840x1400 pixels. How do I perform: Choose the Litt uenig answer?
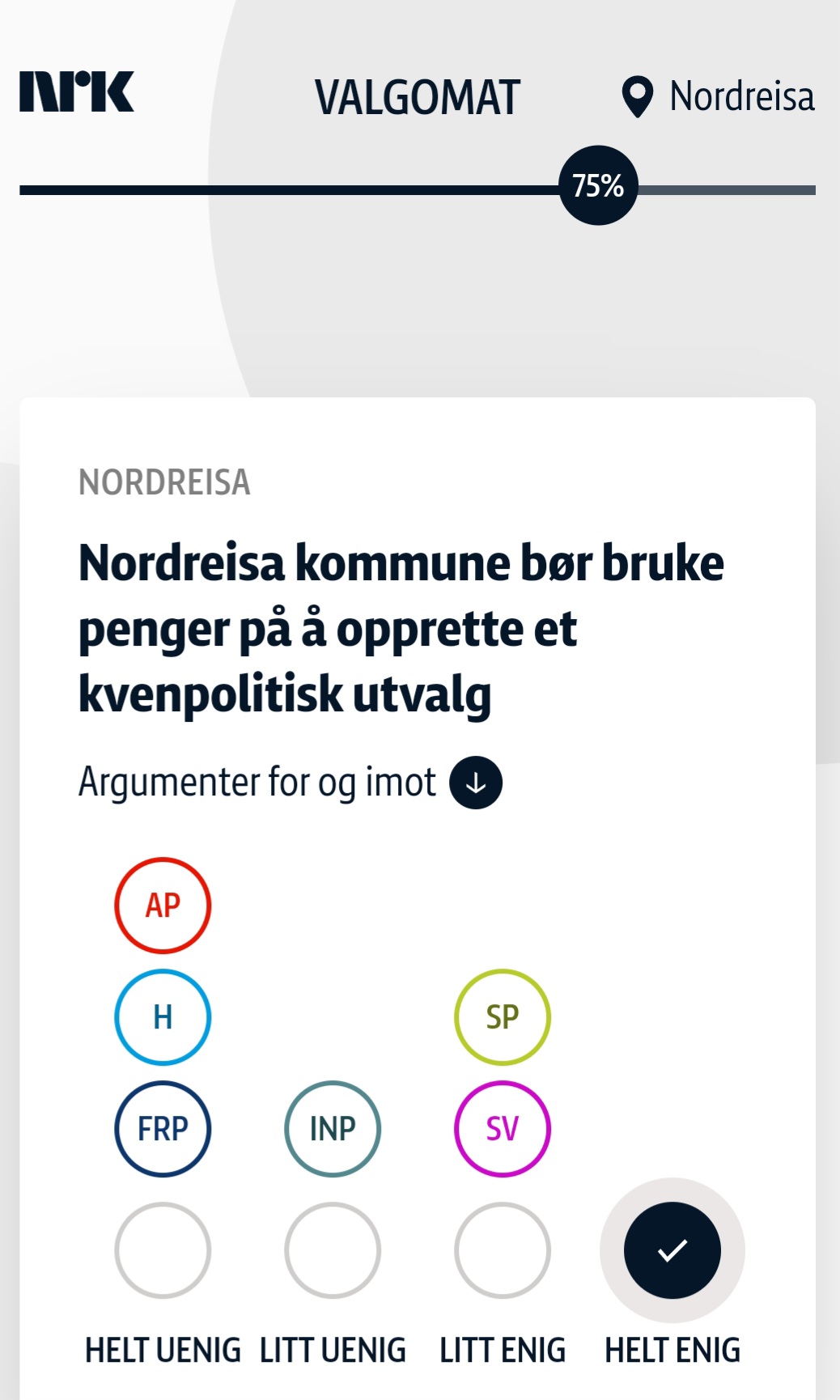333,1250
